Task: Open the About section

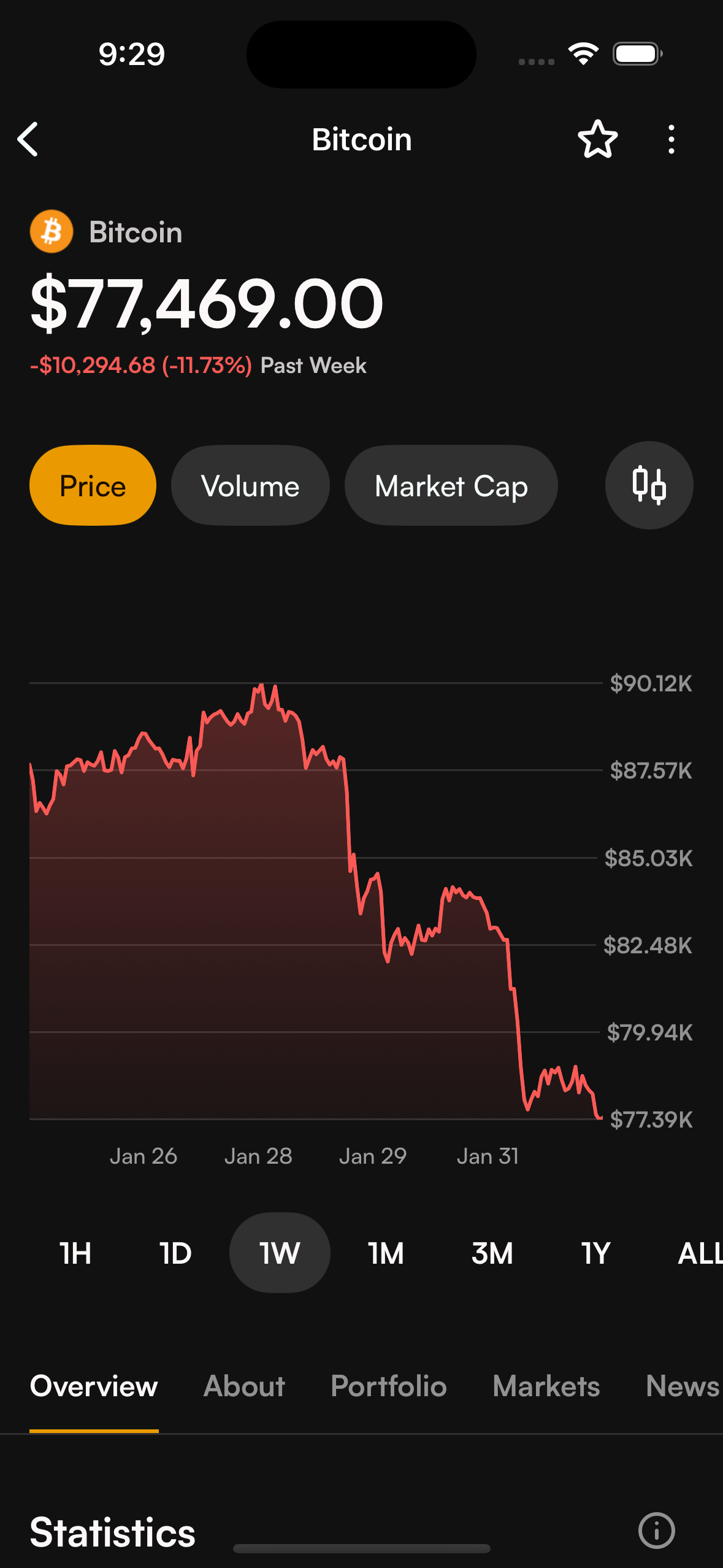Action: (x=243, y=1386)
